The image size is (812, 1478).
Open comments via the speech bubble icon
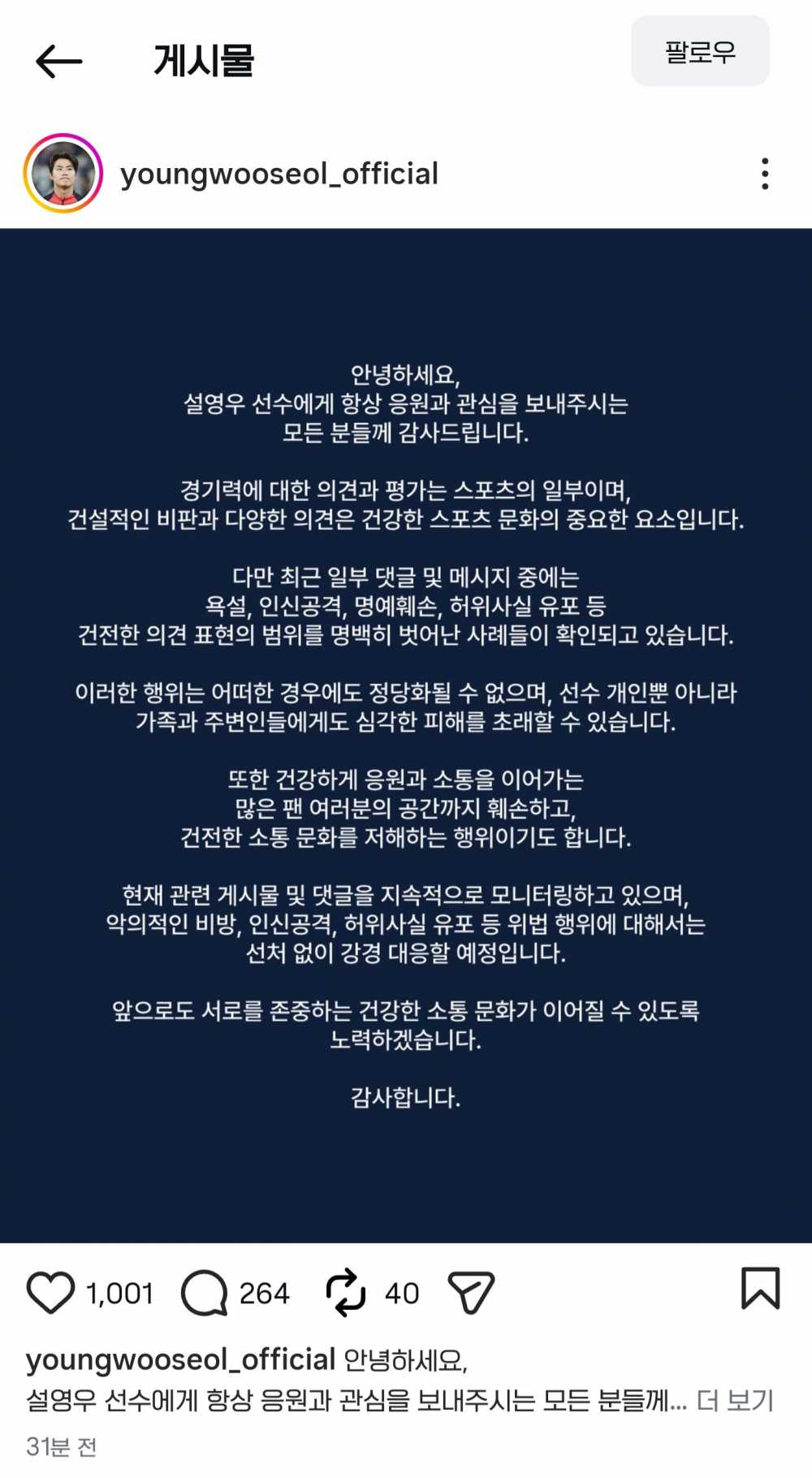tap(204, 1292)
